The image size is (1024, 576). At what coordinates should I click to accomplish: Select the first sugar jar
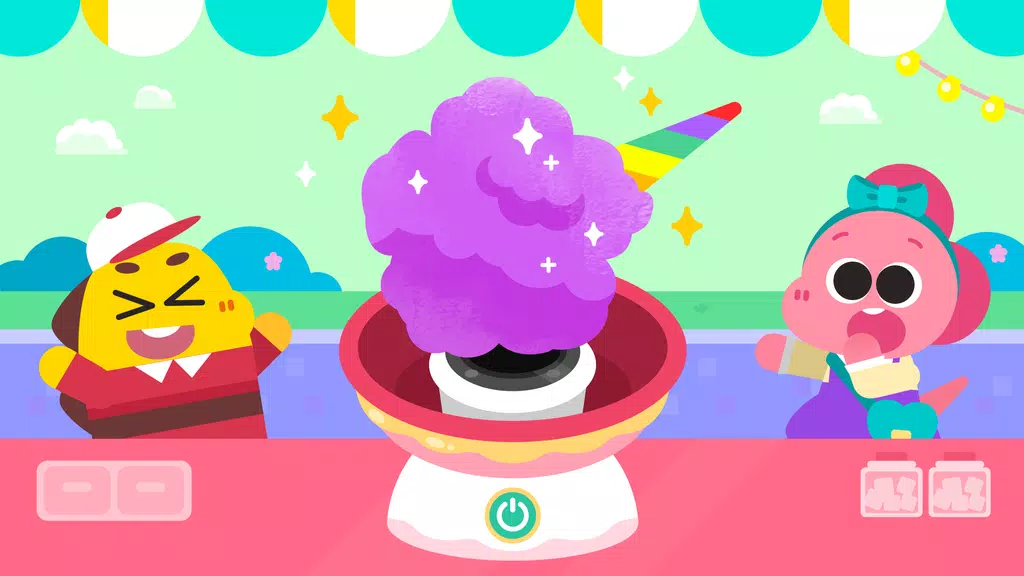(x=892, y=487)
